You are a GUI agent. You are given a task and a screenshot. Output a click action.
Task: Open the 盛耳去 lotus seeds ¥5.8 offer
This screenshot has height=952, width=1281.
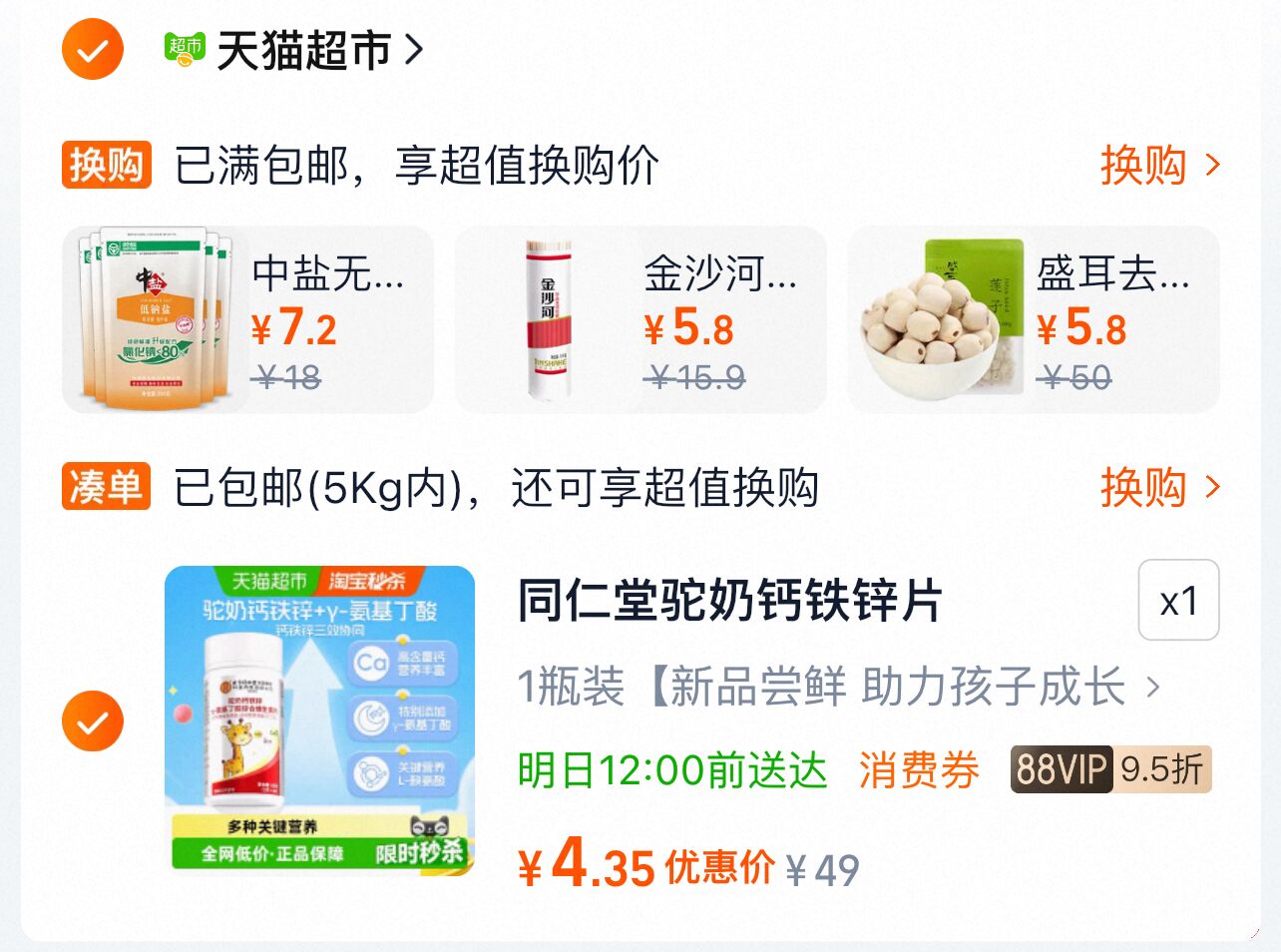point(1034,319)
